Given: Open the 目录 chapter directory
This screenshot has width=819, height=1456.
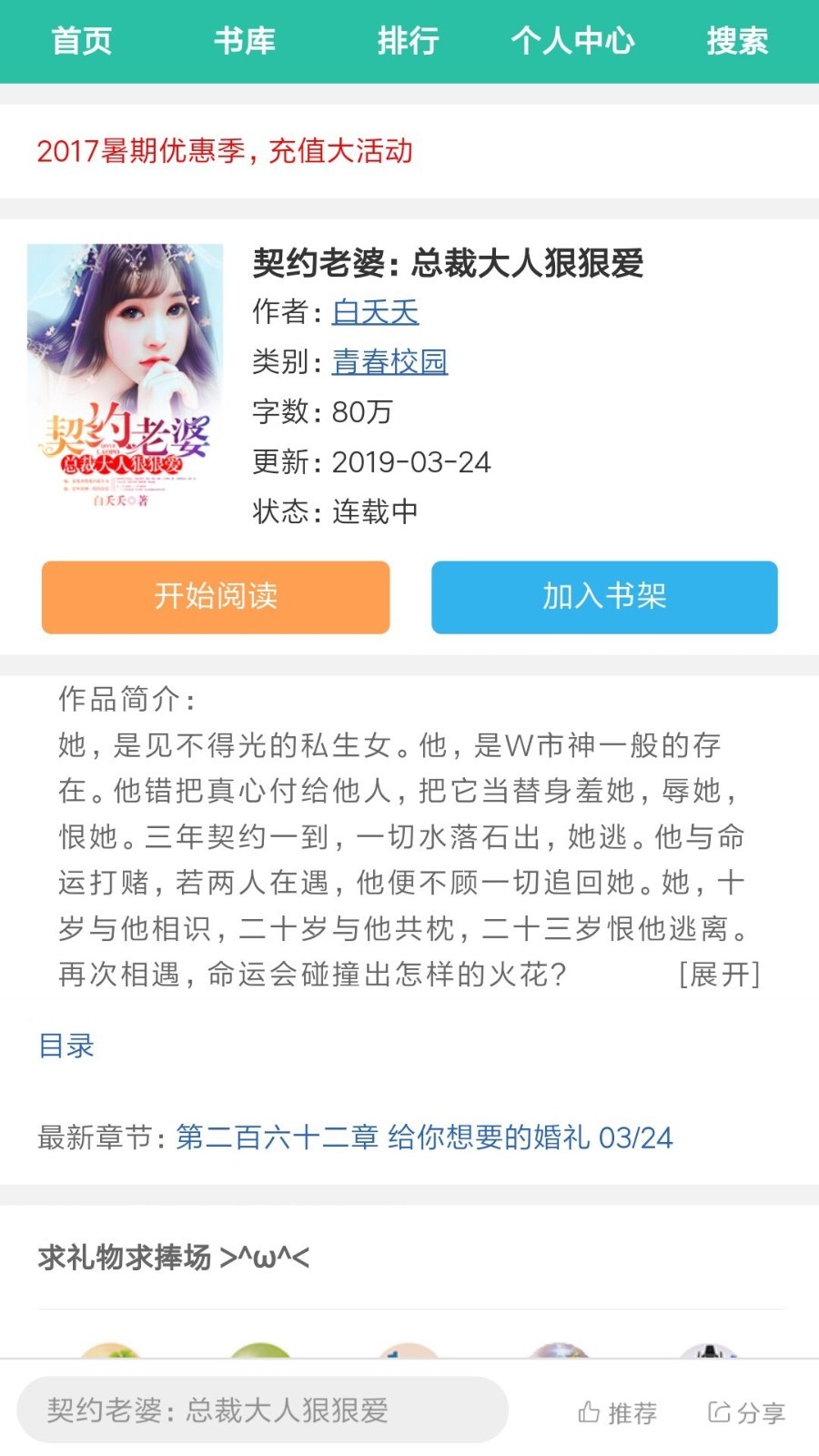Looking at the screenshot, I should (66, 1046).
